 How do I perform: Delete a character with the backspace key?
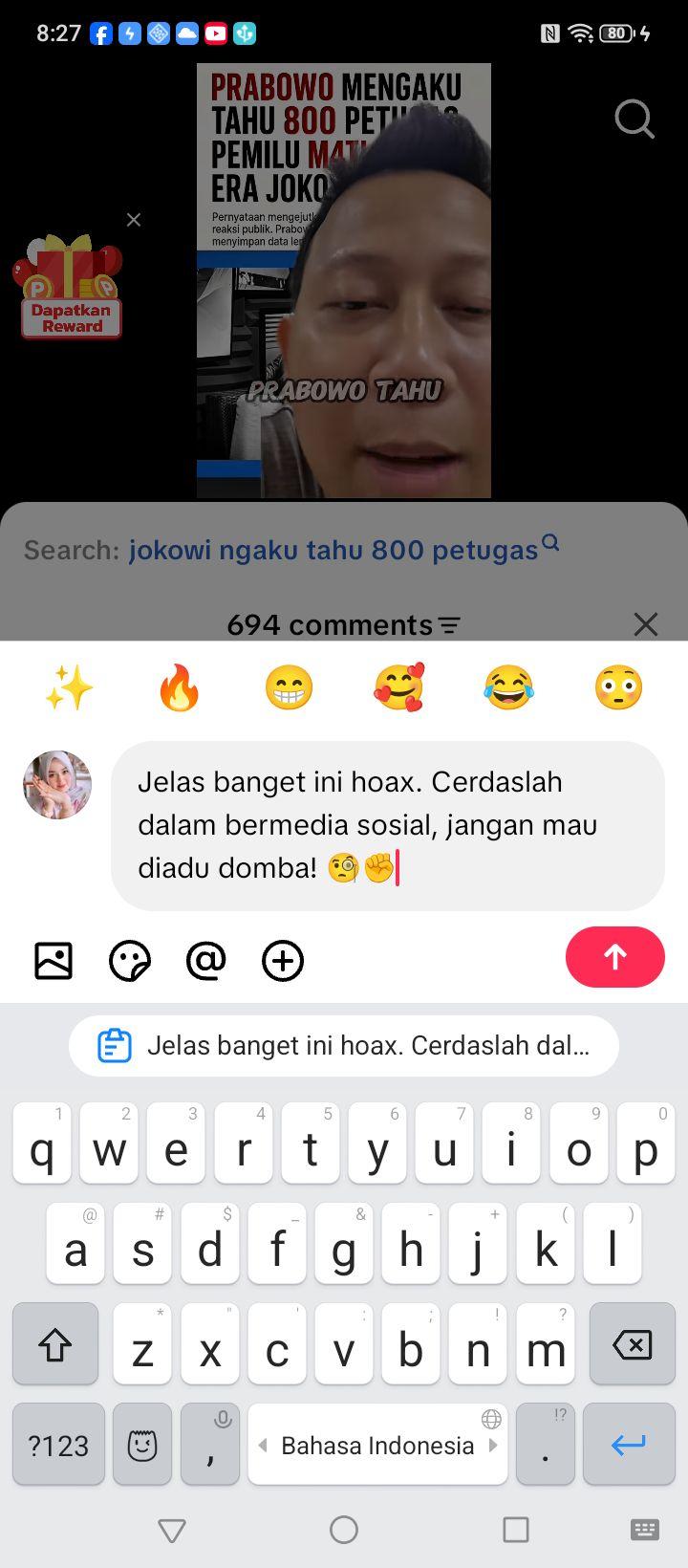[x=632, y=1344]
